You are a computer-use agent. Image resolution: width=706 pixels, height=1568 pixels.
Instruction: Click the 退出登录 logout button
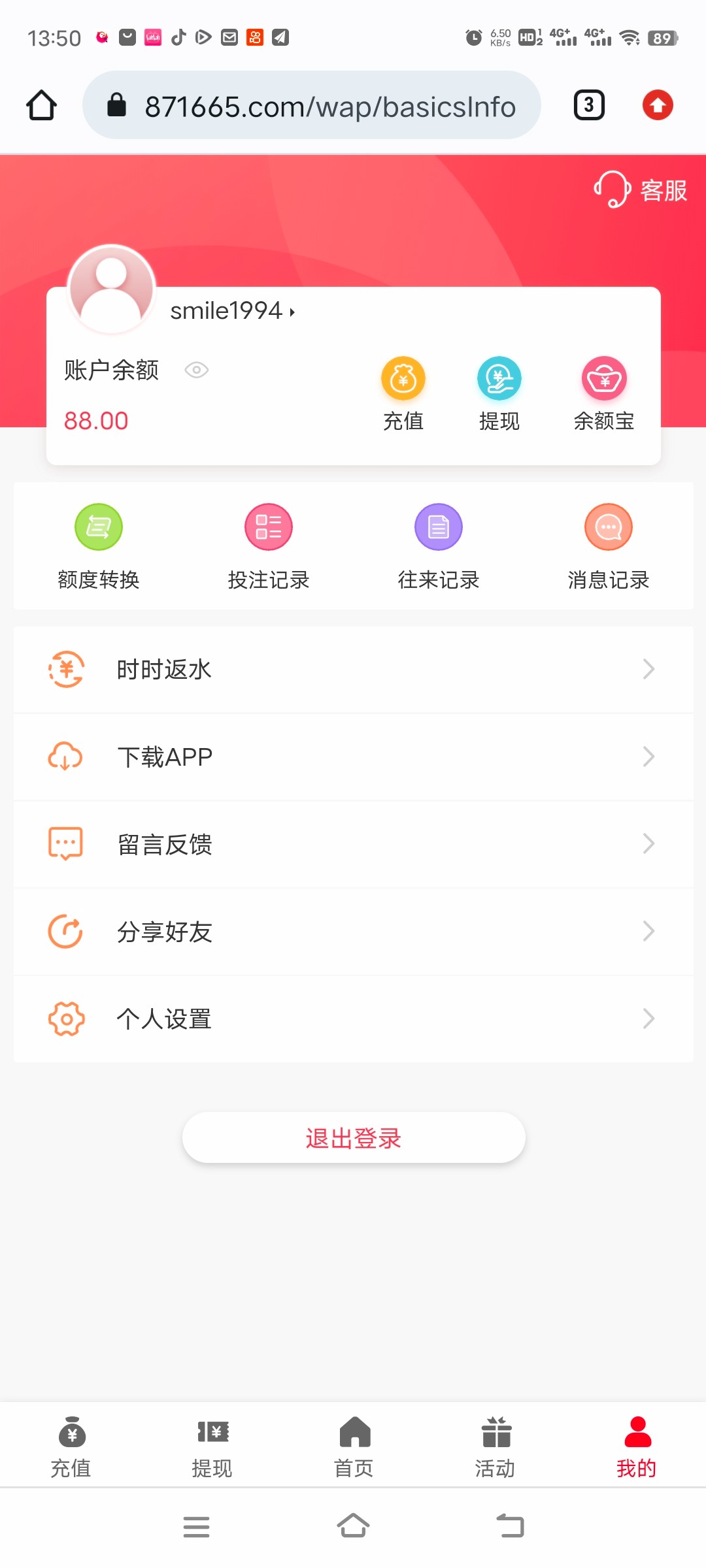click(353, 1137)
